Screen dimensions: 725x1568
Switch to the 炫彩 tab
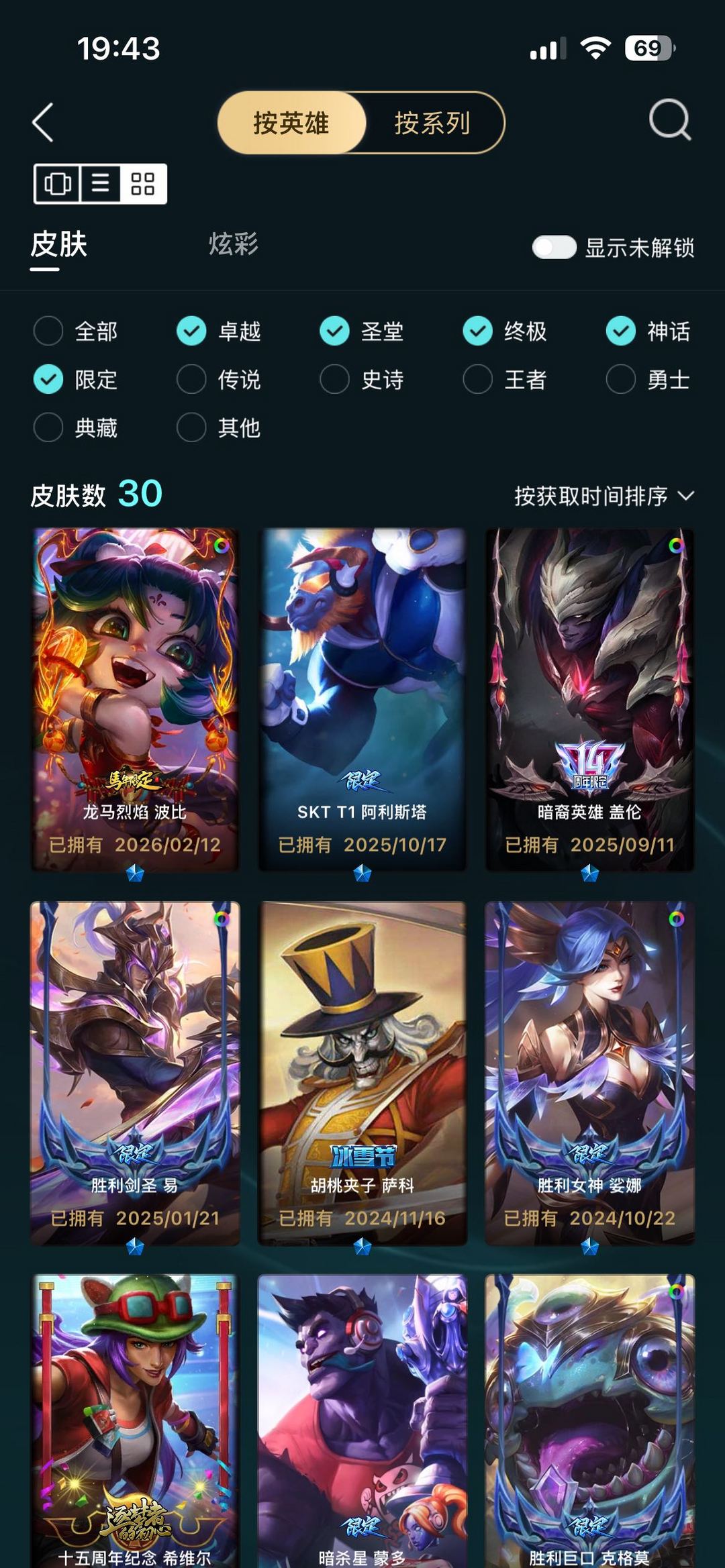[x=233, y=244]
